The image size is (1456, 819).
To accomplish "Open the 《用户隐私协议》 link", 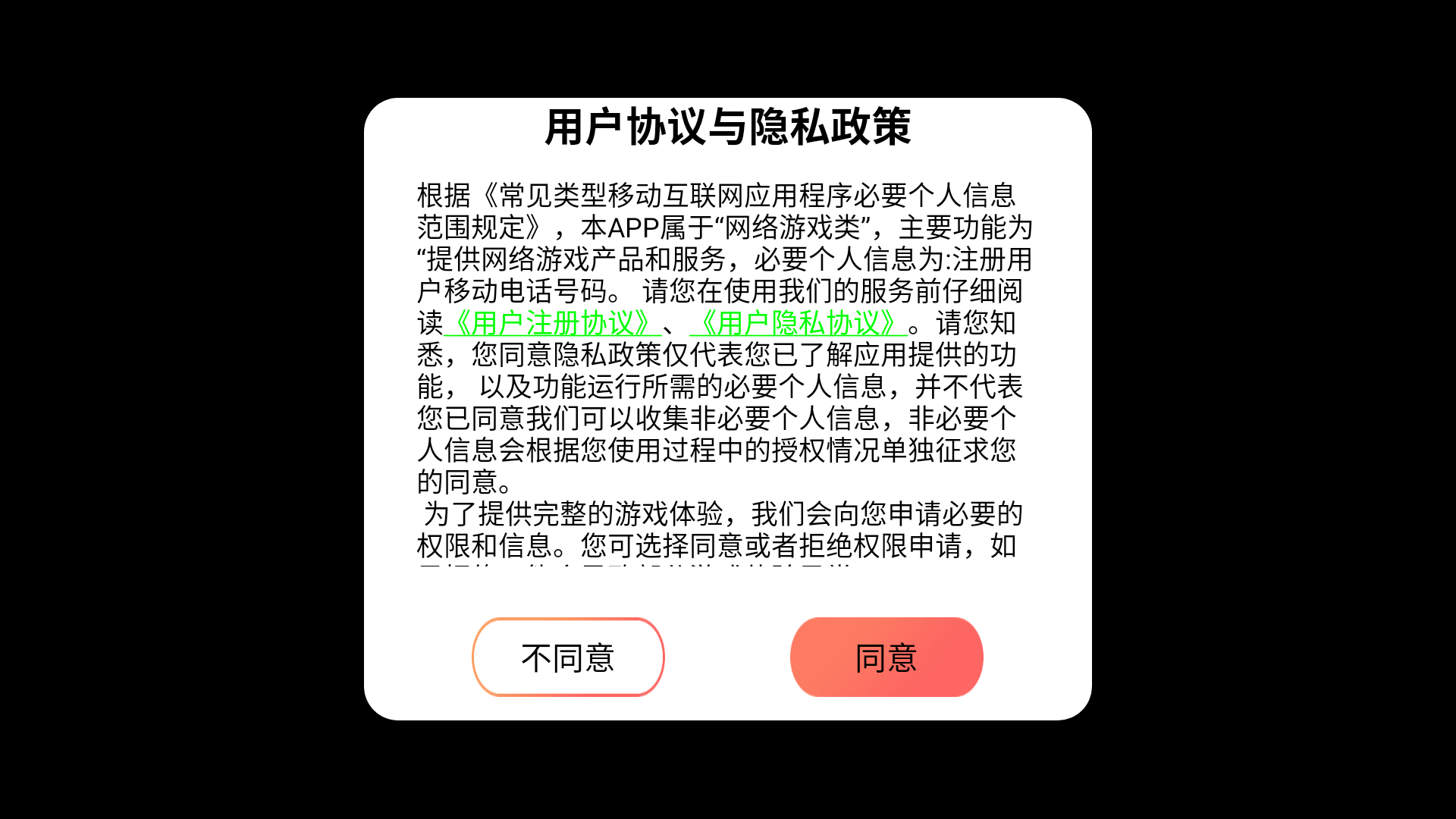I will point(798,324).
